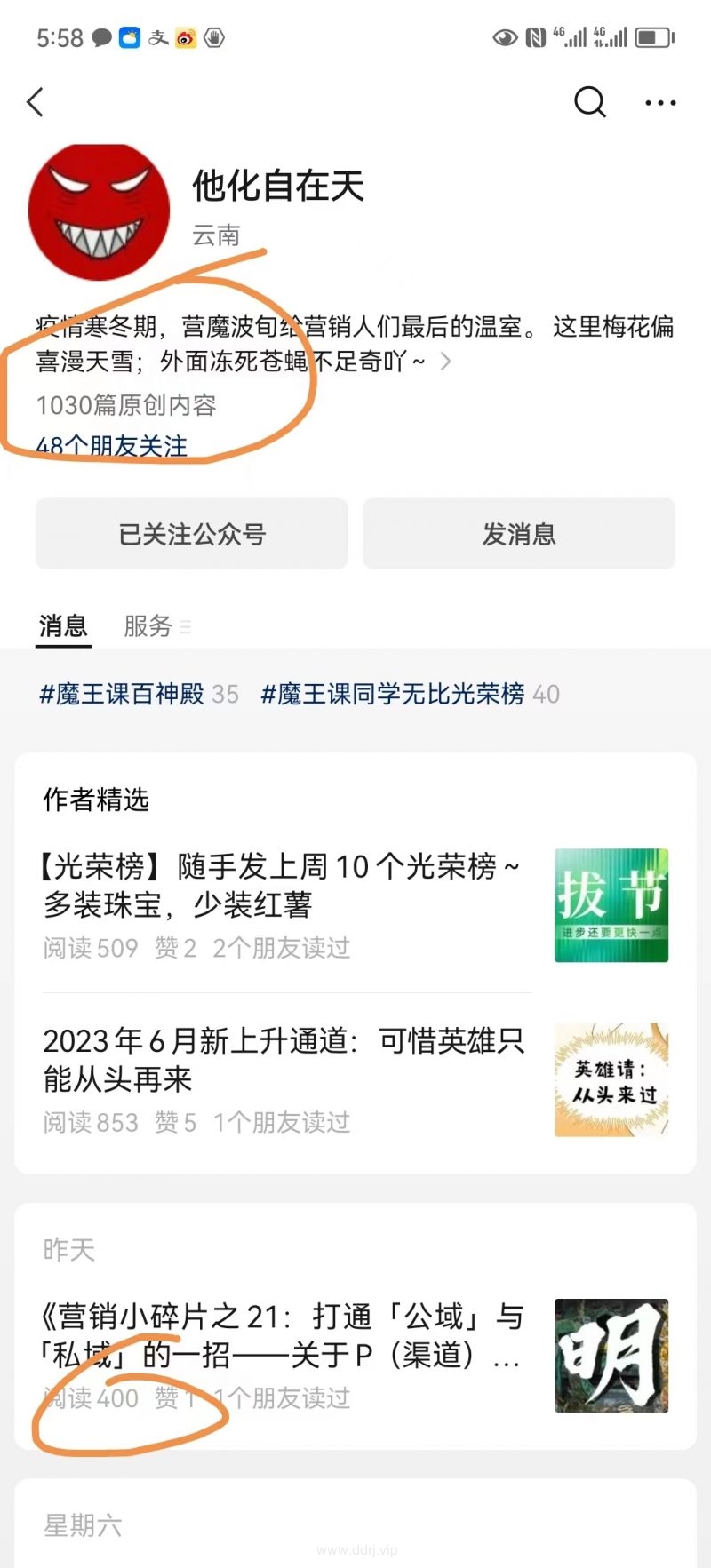
Task: Switch to the 服务 tab
Action: coord(148,626)
